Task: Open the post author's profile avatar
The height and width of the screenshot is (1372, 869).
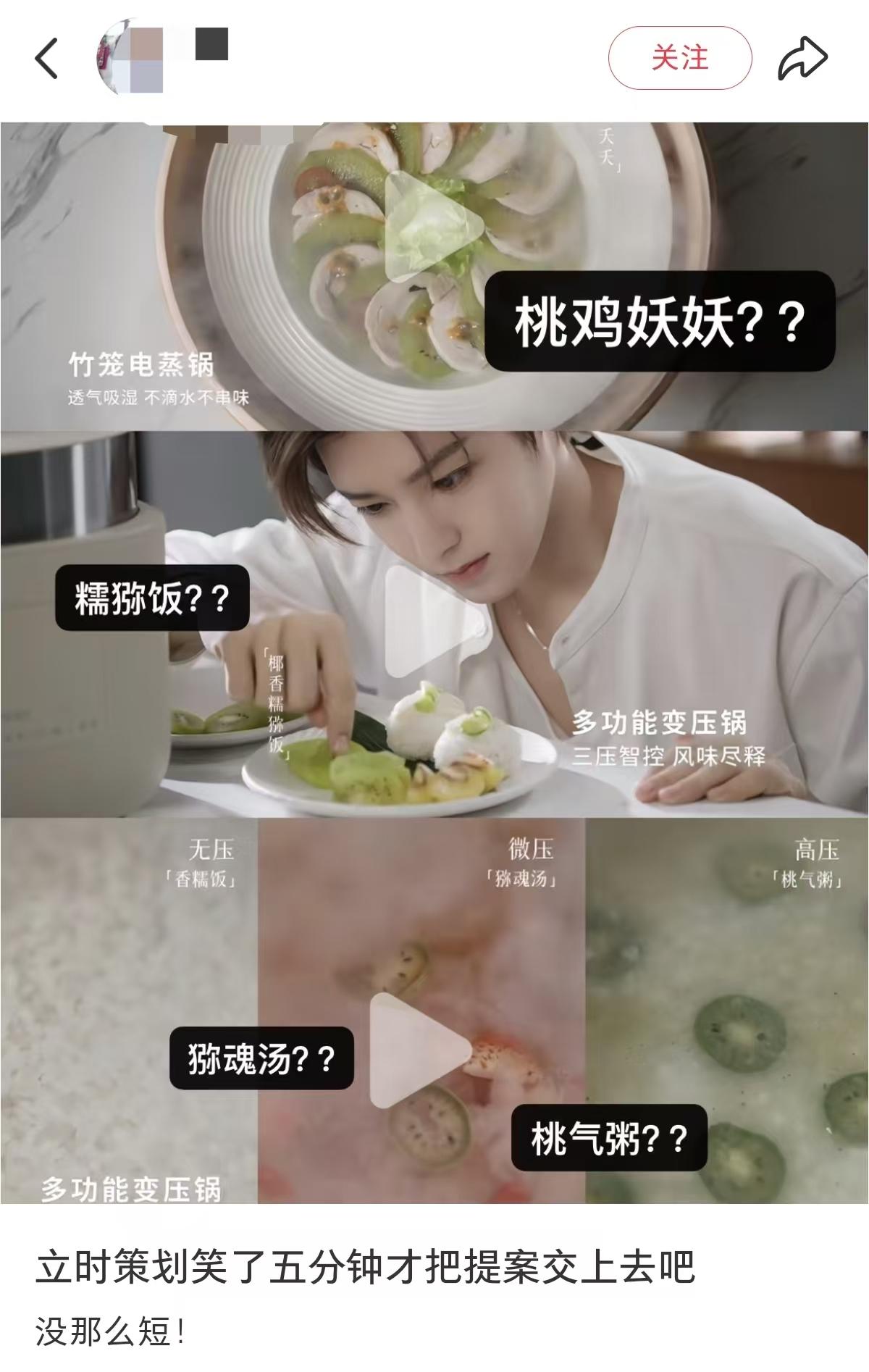Action: [130, 58]
